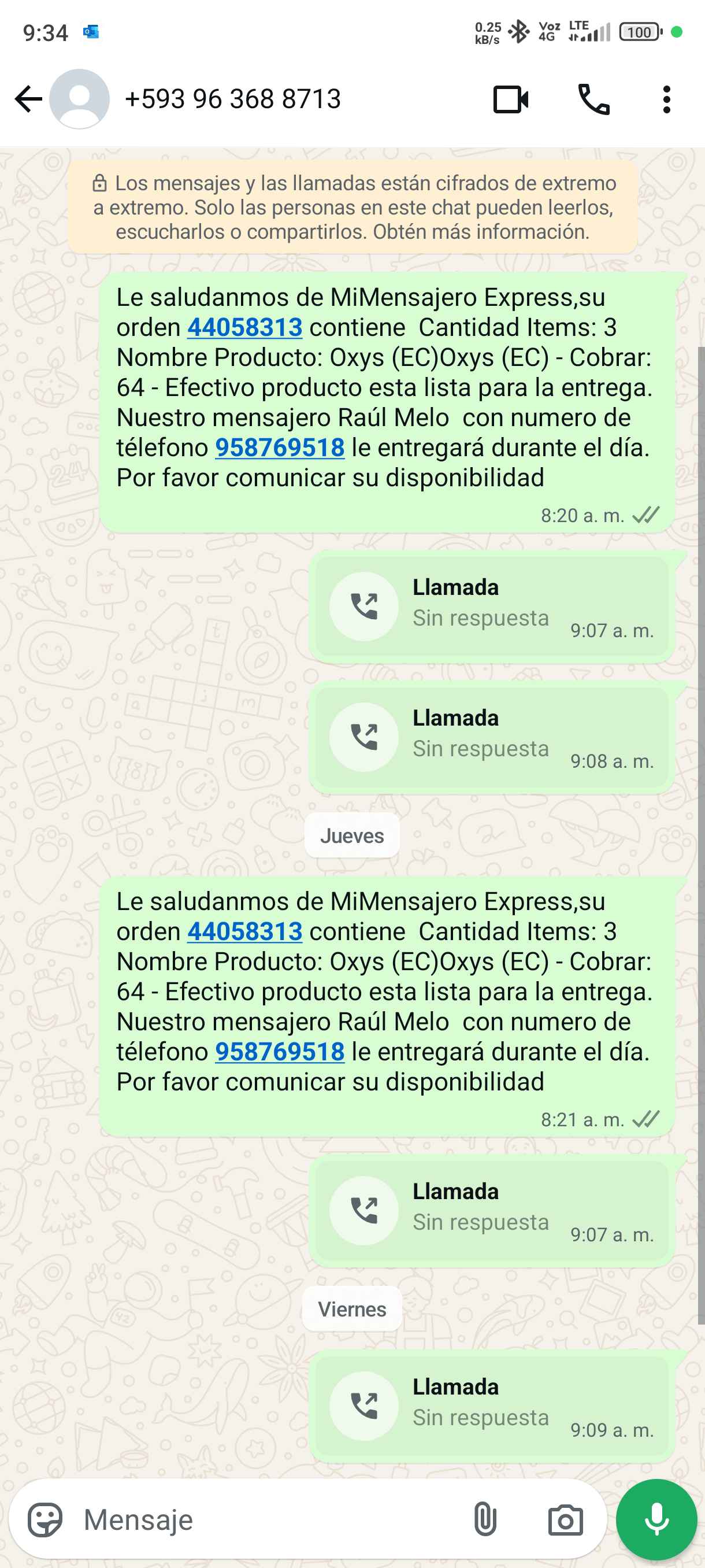Open order link 44058313 in the 8:20 message

coord(244,327)
